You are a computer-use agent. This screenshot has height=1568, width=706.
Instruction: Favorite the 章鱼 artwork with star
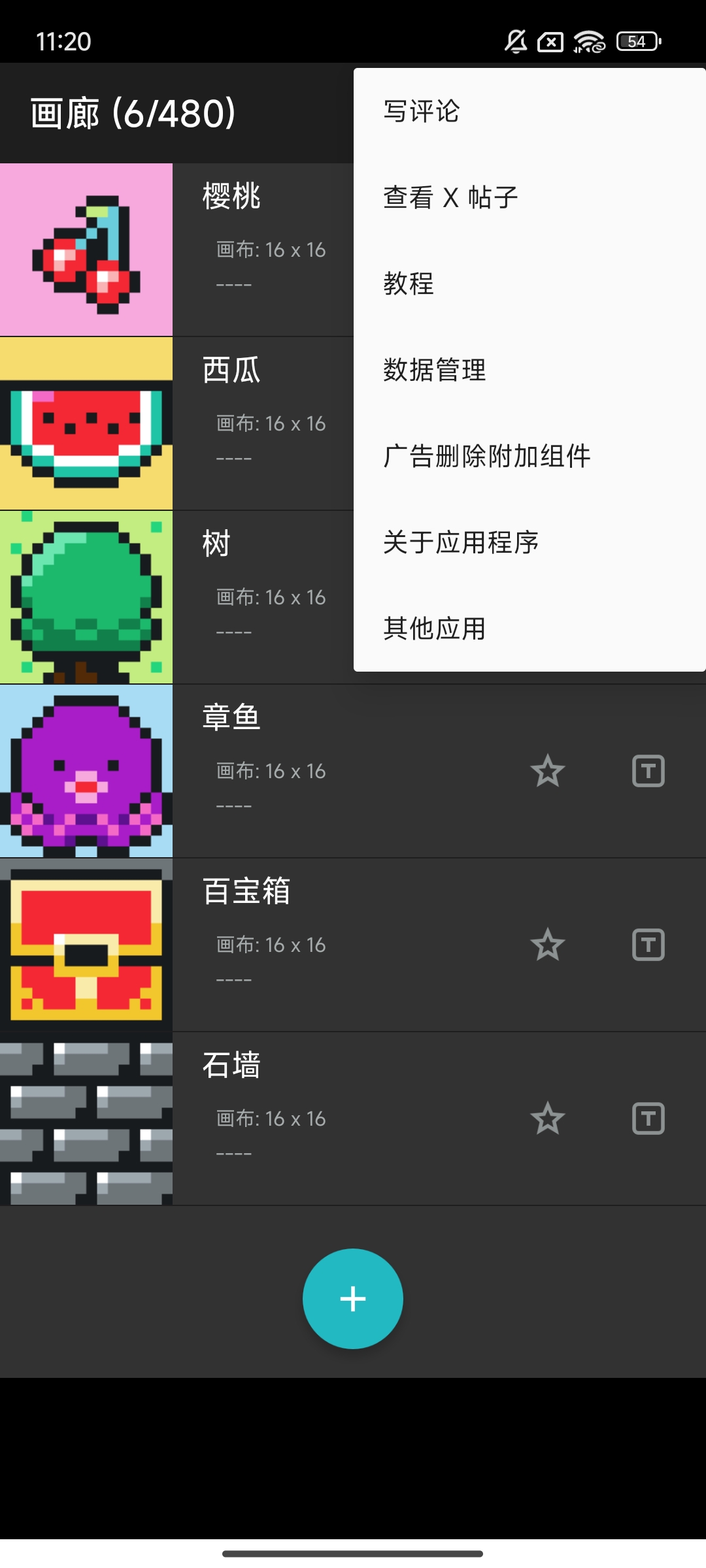(x=548, y=771)
